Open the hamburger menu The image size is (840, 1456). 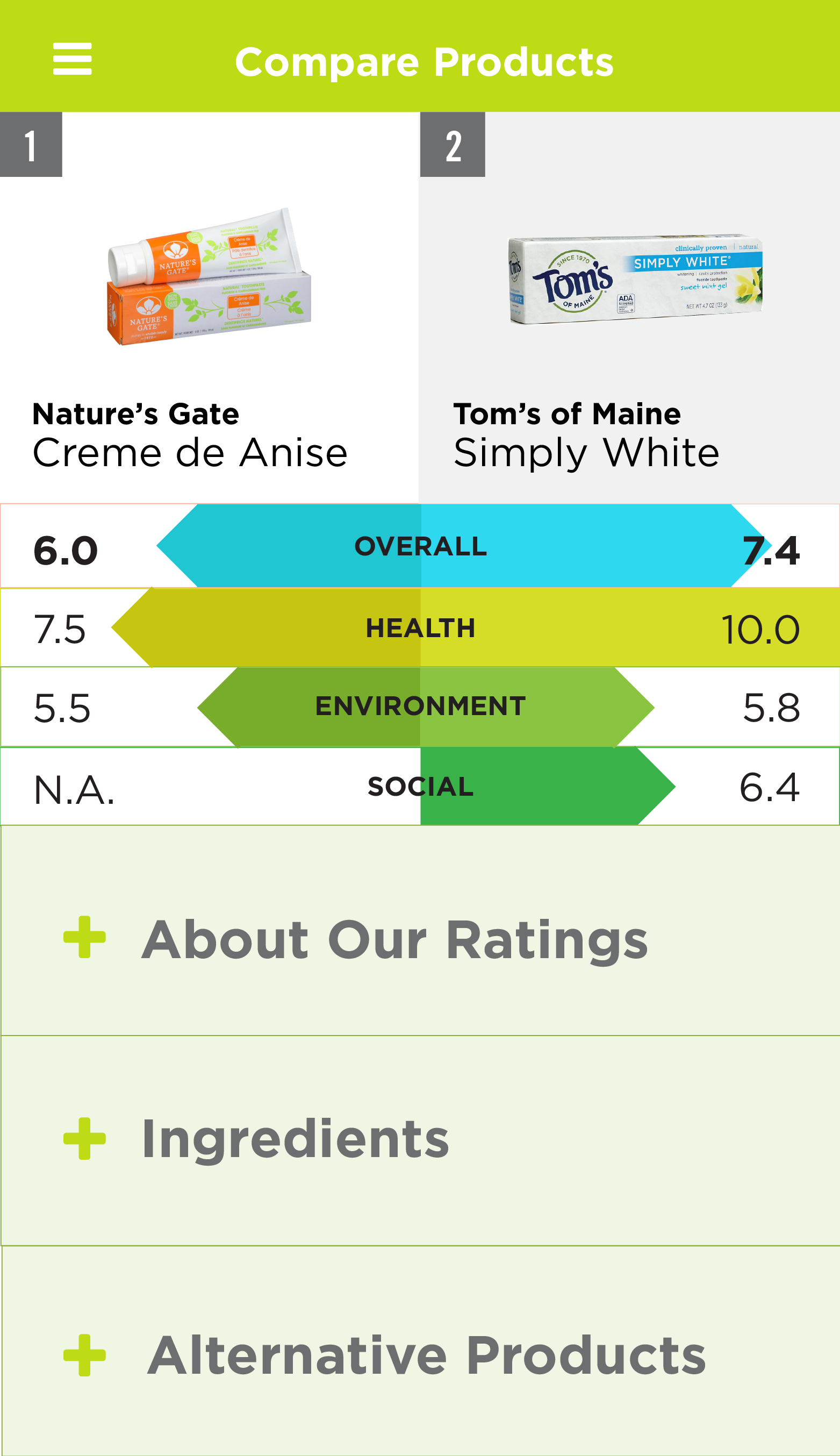(x=72, y=59)
